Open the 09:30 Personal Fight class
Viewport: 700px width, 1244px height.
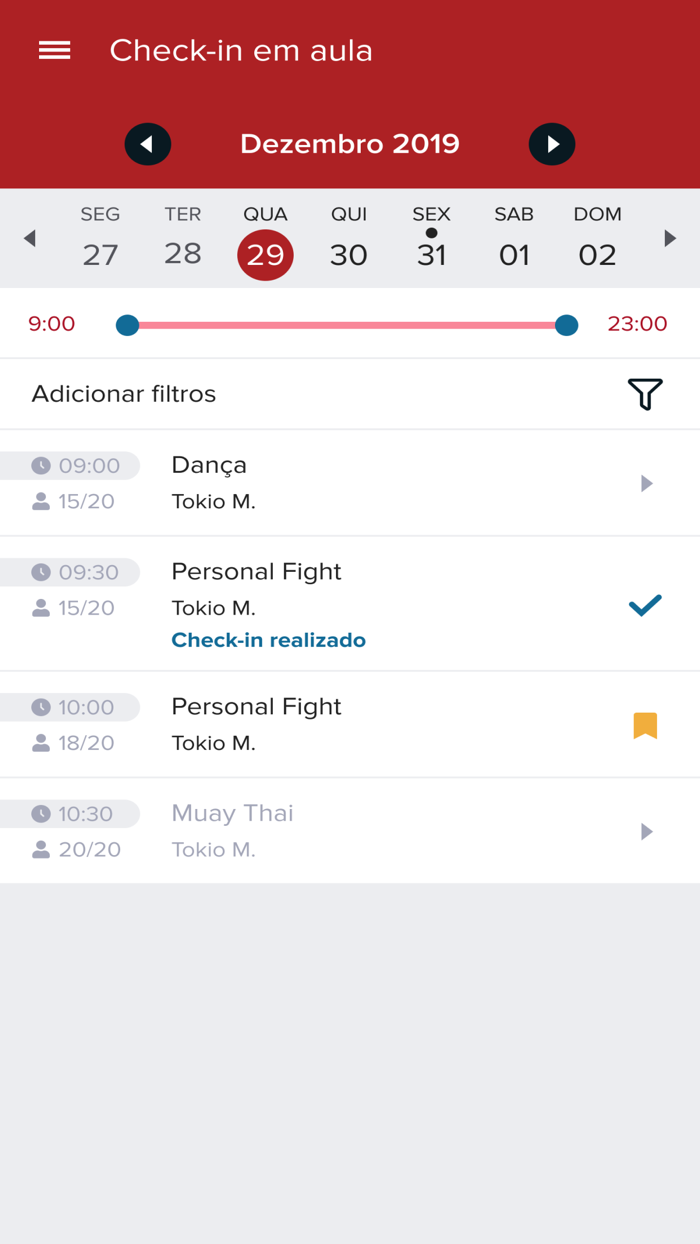click(x=350, y=604)
